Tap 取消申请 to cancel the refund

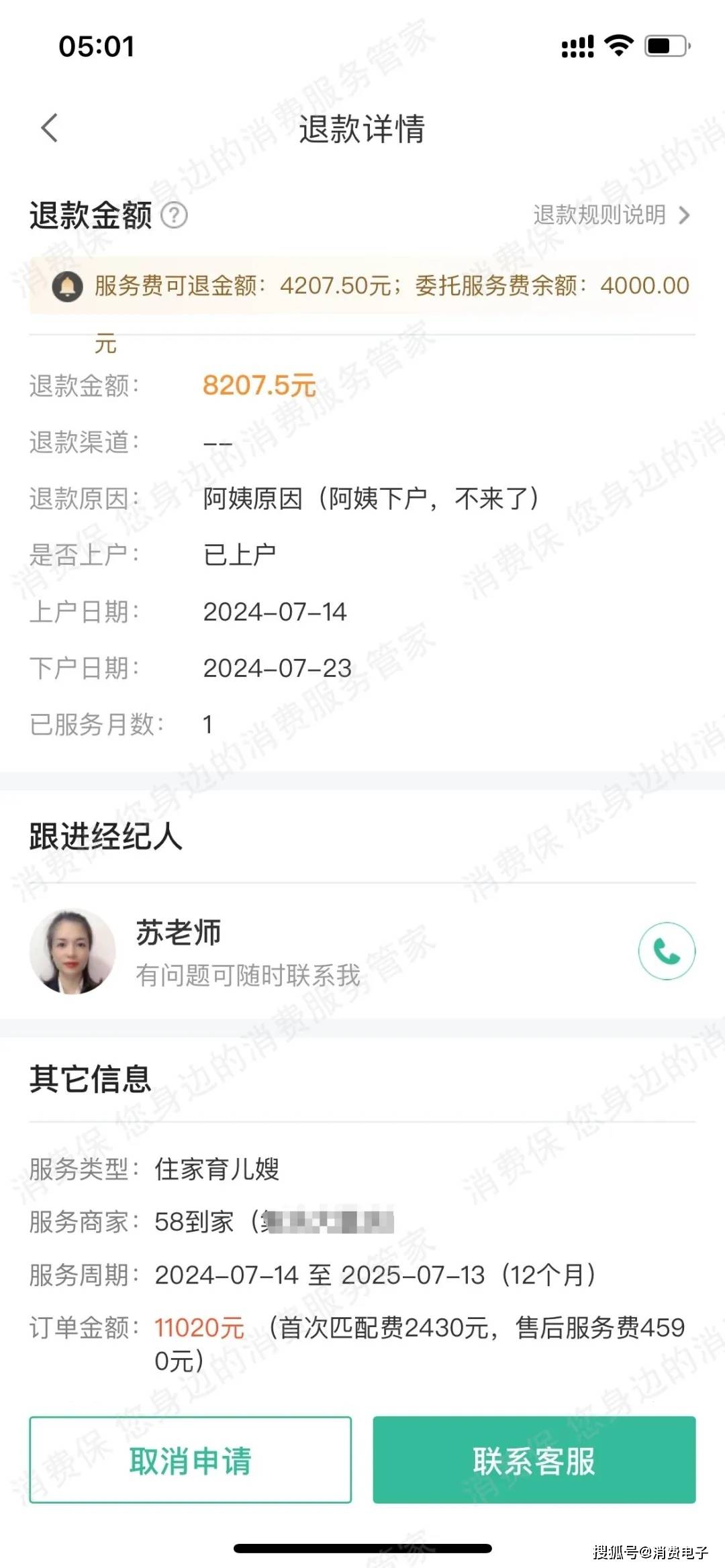click(191, 1460)
